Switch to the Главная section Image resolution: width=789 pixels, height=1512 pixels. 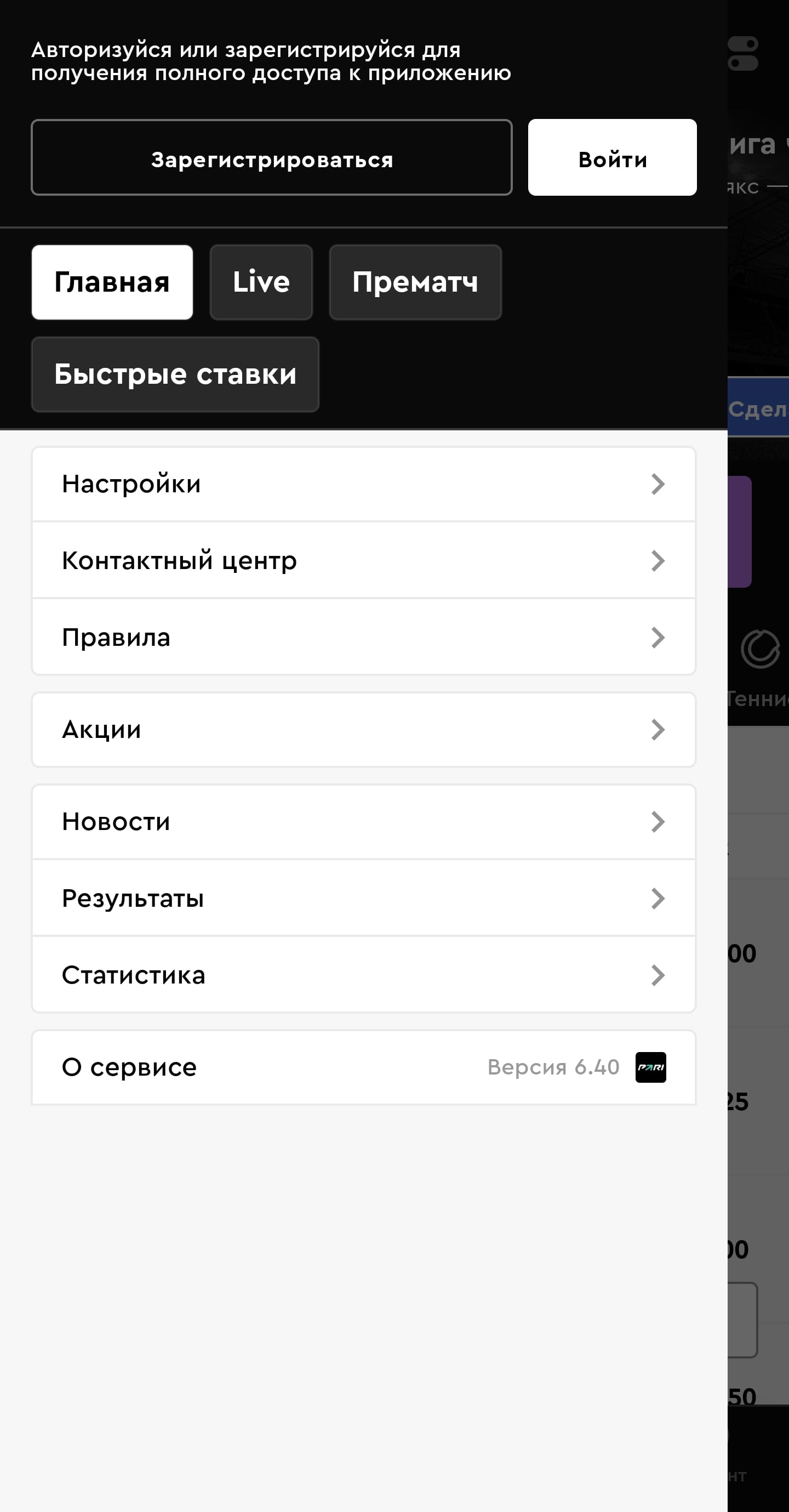tap(112, 282)
